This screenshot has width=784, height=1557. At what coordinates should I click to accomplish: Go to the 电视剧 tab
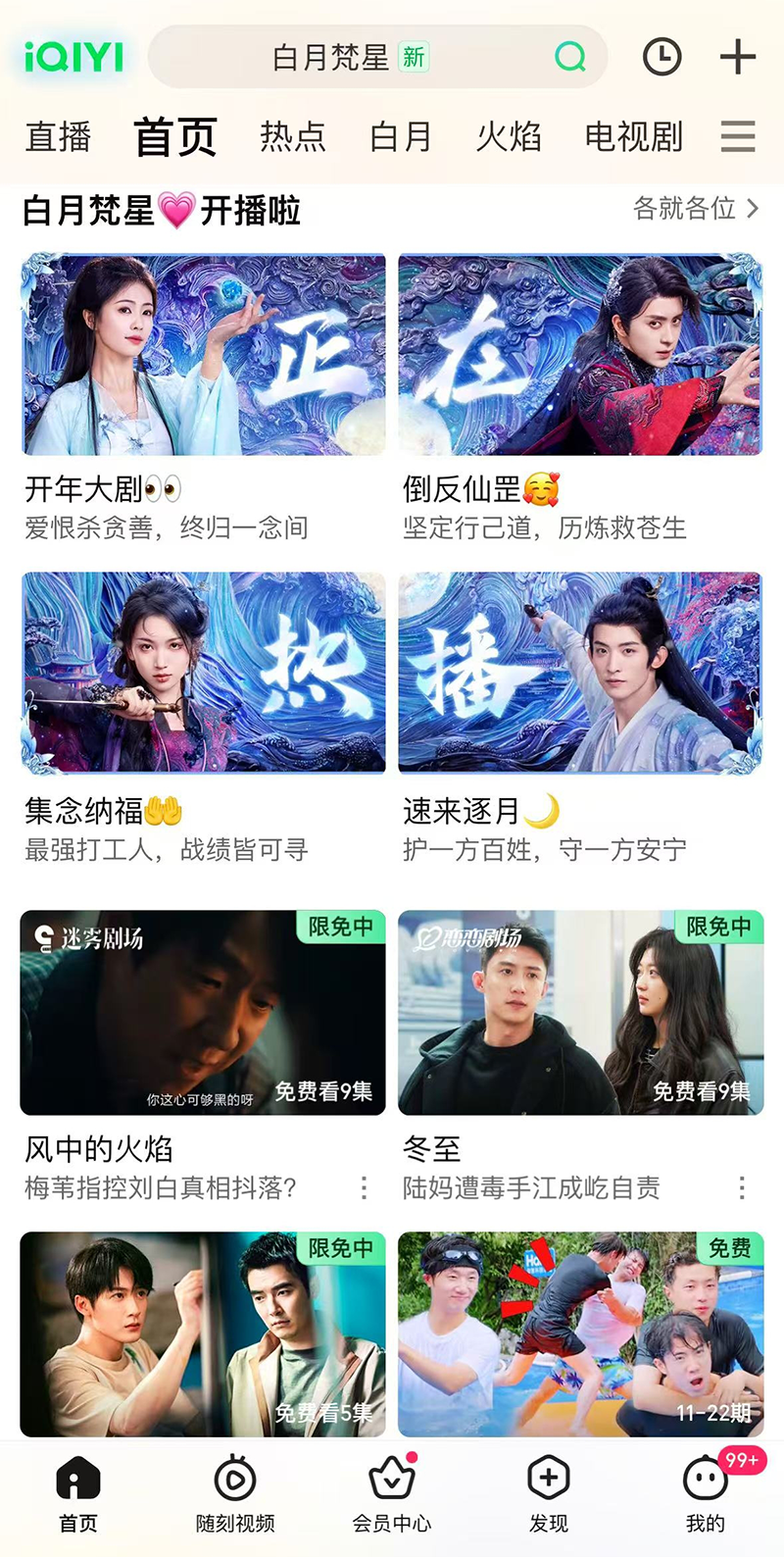(x=633, y=136)
